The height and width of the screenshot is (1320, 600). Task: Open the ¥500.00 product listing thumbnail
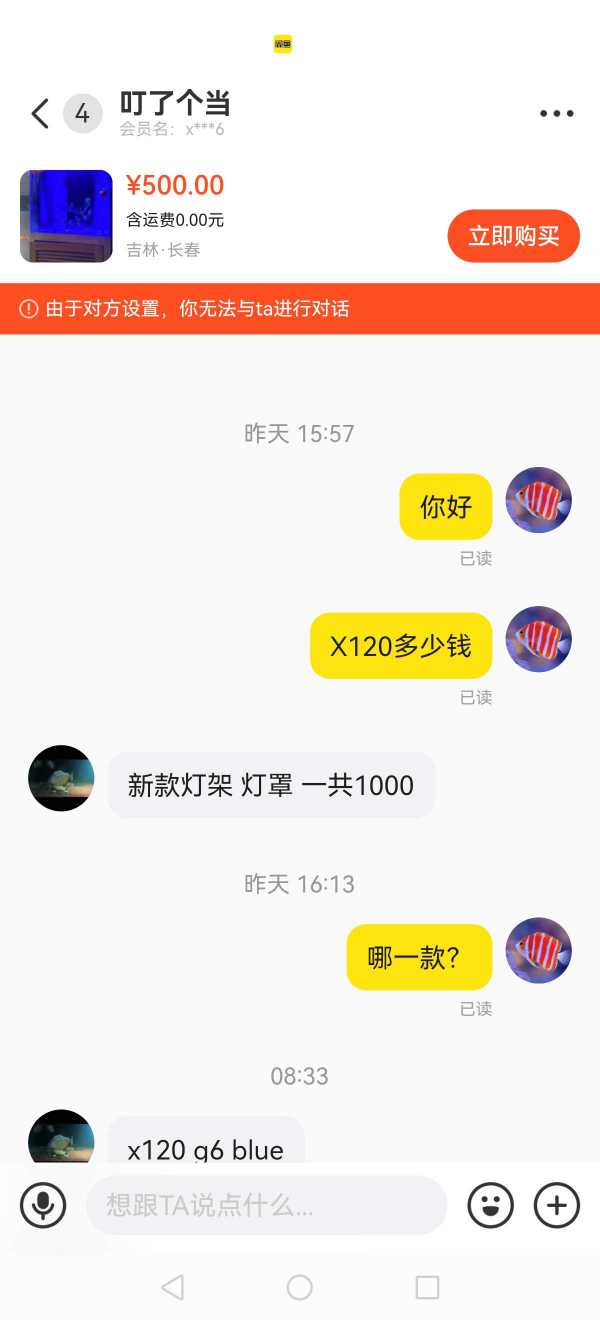[66, 216]
